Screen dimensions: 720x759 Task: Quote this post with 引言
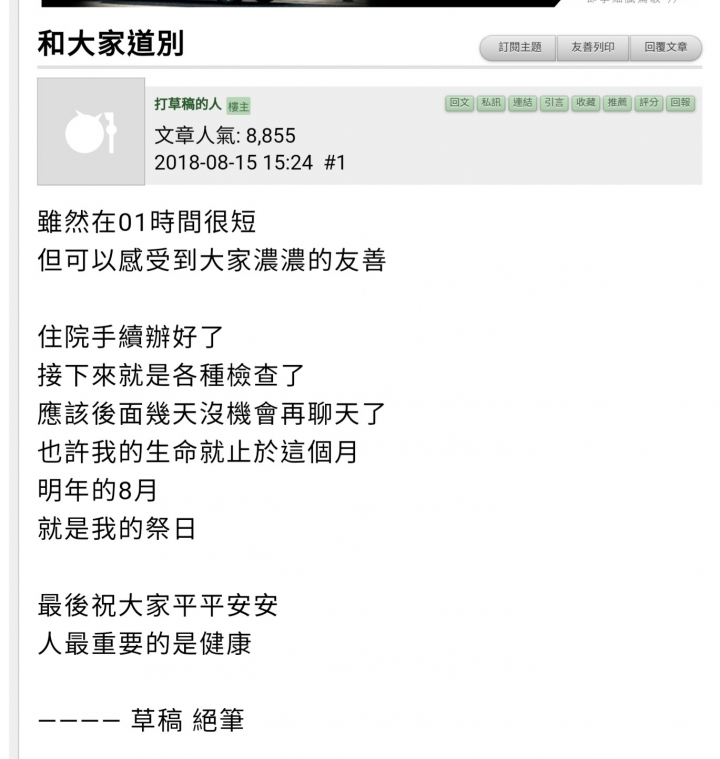(554, 102)
